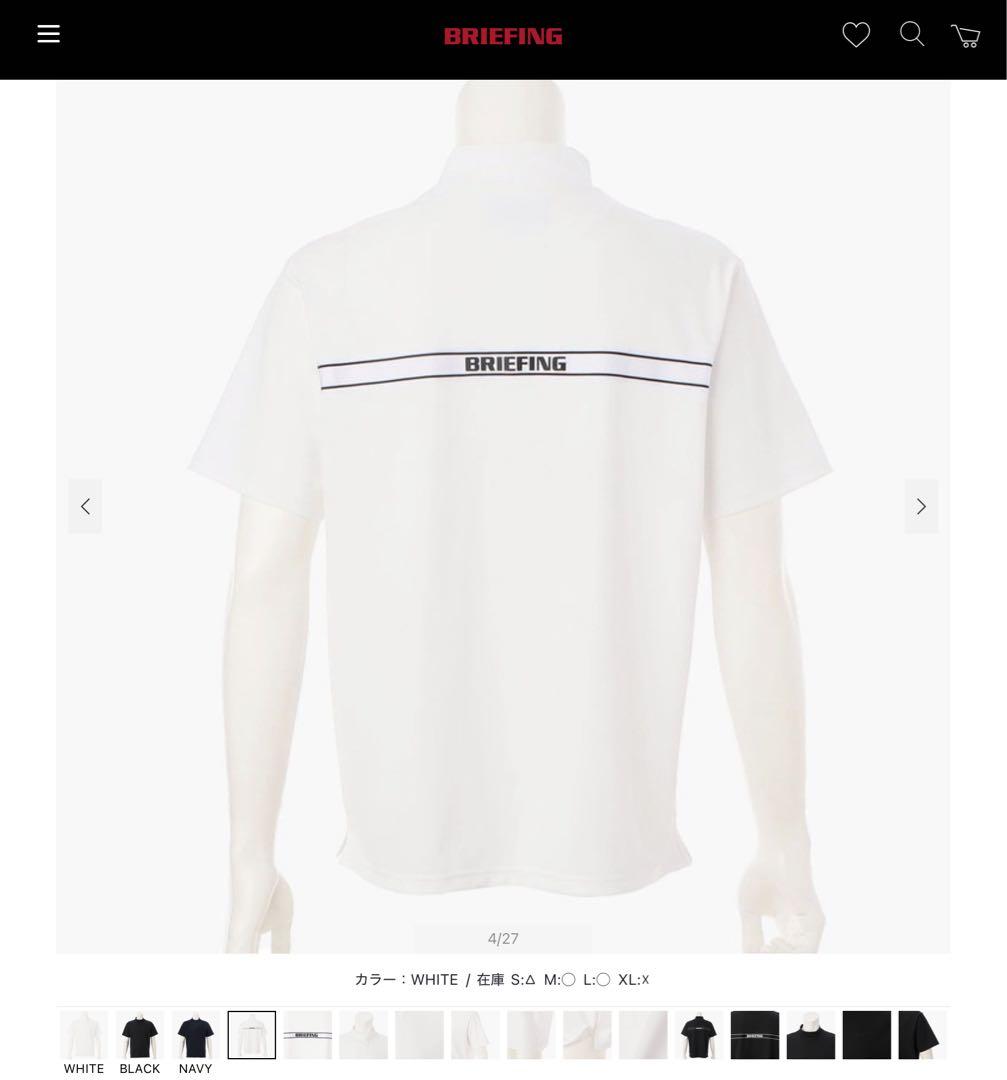
Task: Select the NAVY color option
Action: point(195,1034)
